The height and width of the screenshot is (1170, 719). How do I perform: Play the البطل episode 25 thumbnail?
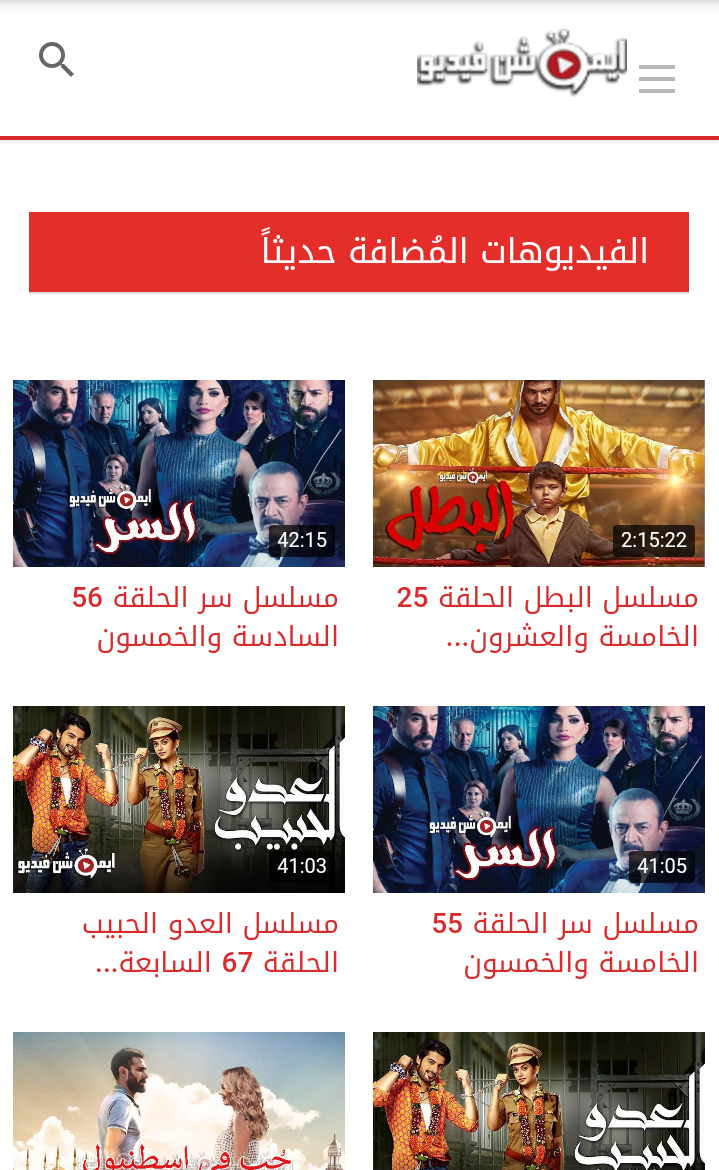coord(539,473)
